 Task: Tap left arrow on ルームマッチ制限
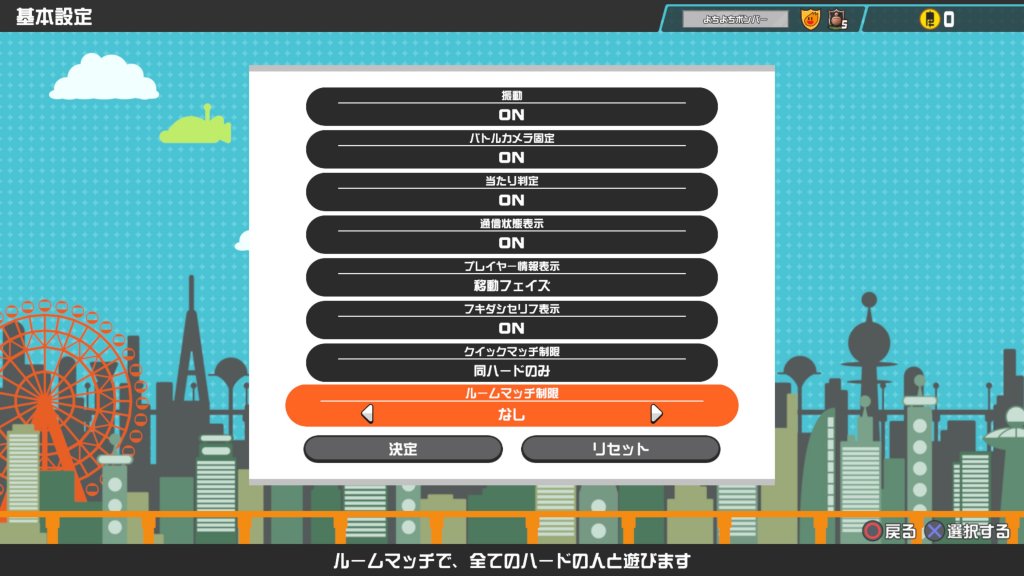click(367, 413)
